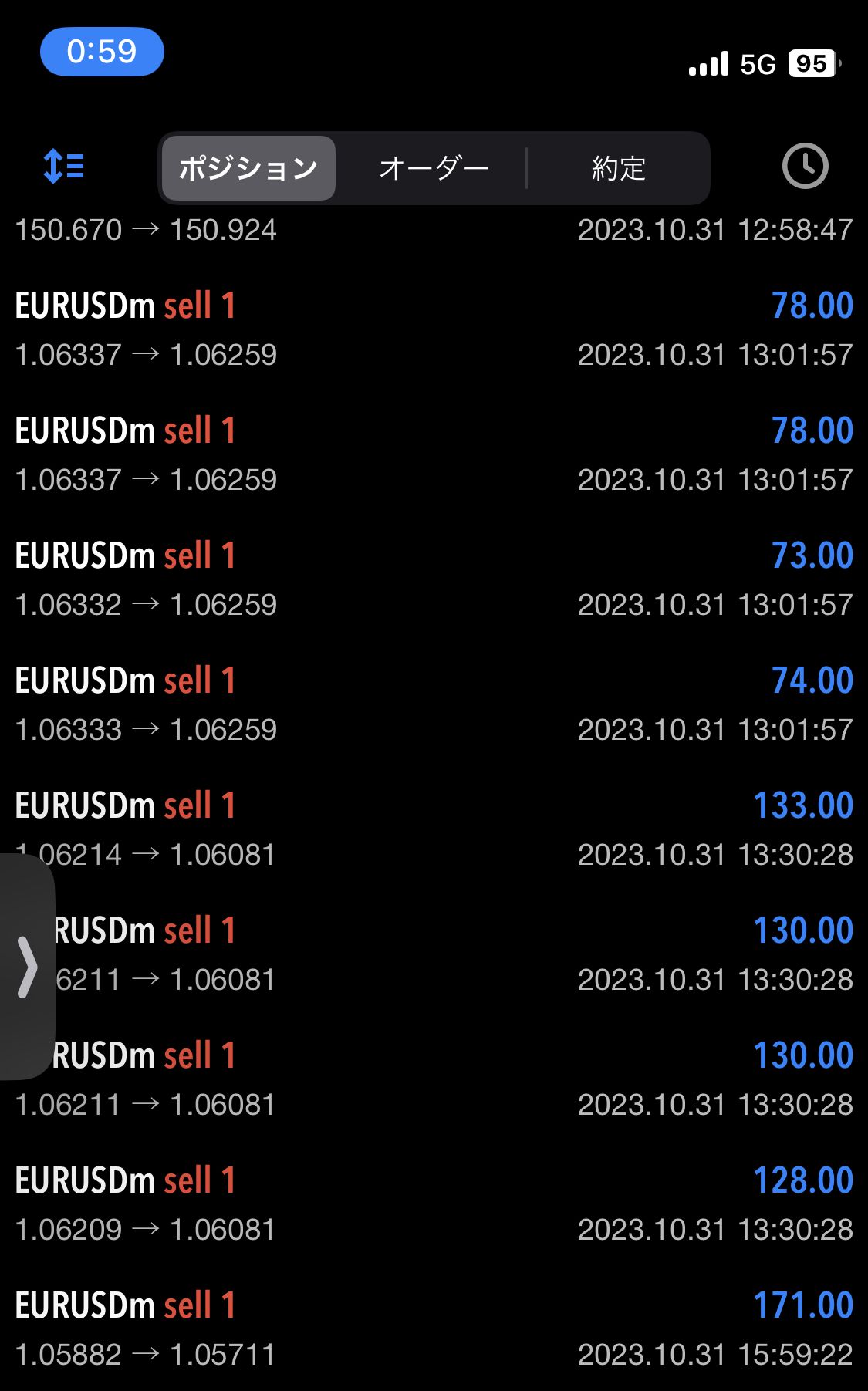Image resolution: width=868 pixels, height=1391 pixels.
Task: Select the ポジション tab
Action: coord(248,168)
